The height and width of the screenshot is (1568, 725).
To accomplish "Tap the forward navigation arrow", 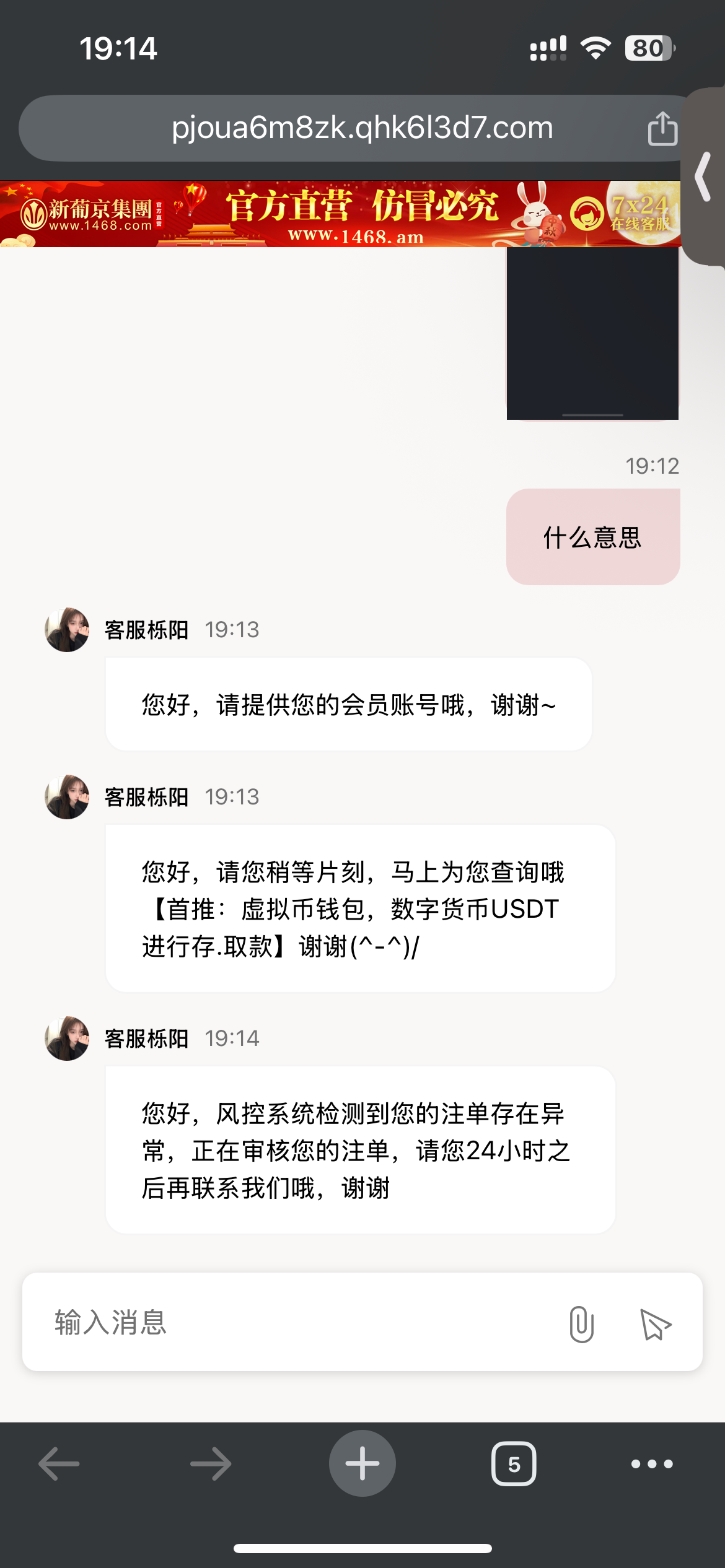I will [x=209, y=1462].
